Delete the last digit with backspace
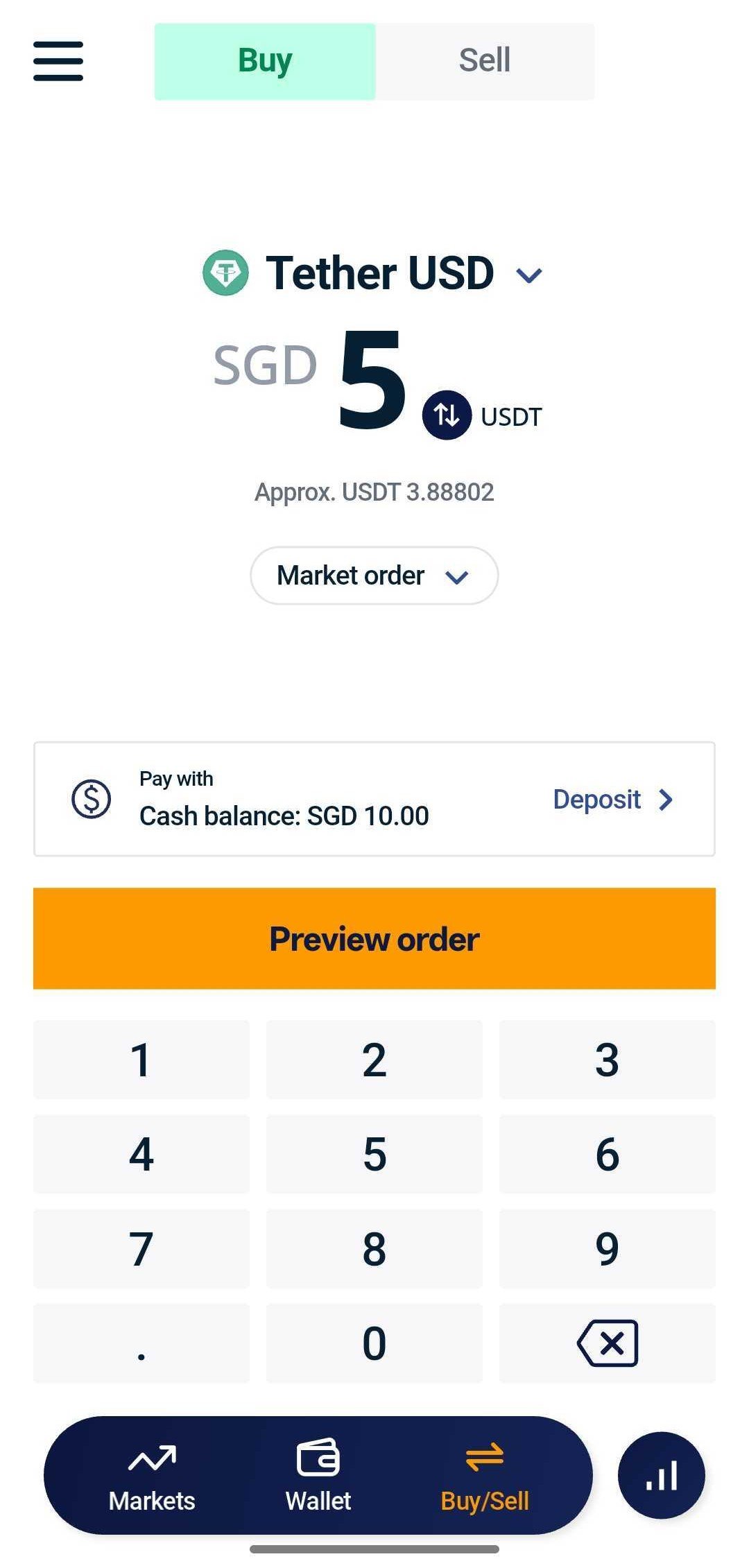Image resolution: width=749 pixels, height=1568 pixels. [x=607, y=1343]
